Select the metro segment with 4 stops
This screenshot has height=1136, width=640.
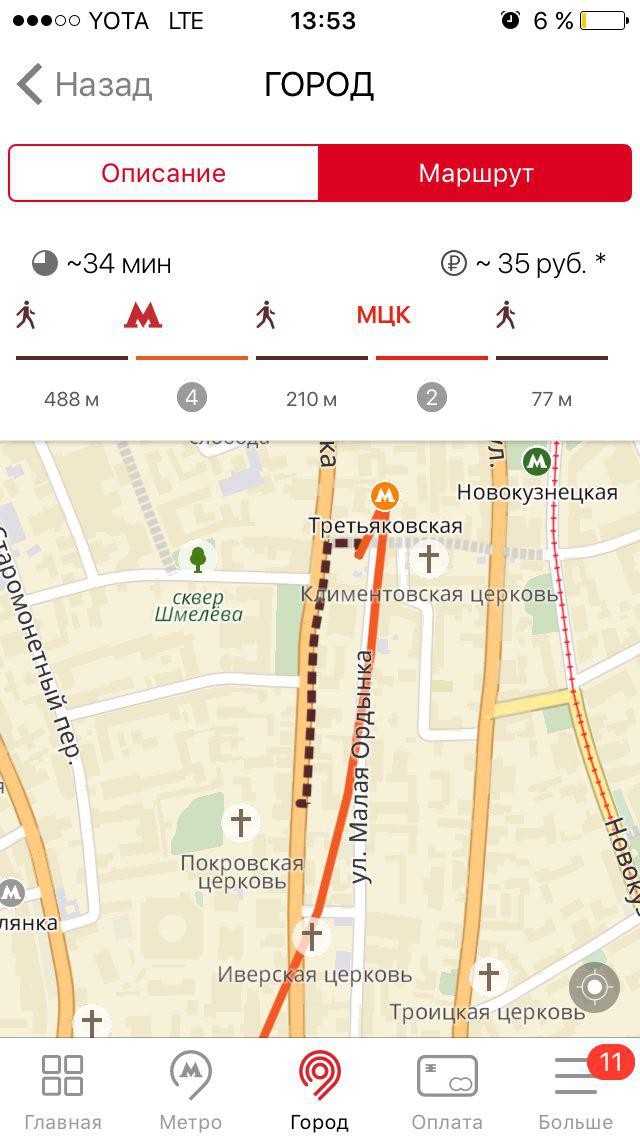pos(192,355)
